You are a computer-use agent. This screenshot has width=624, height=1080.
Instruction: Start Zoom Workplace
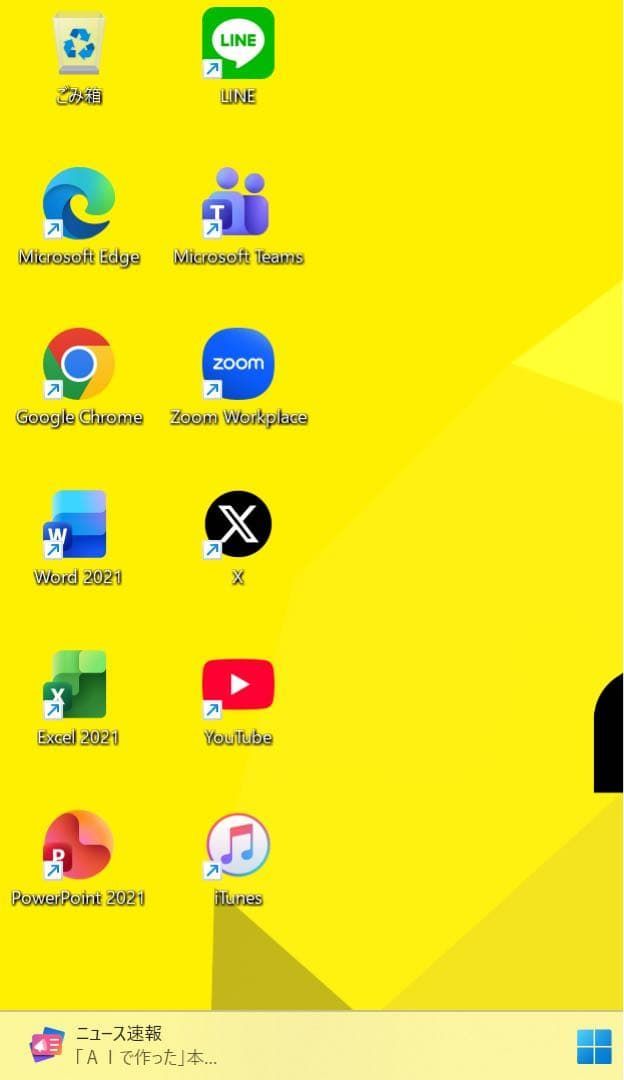(x=238, y=363)
